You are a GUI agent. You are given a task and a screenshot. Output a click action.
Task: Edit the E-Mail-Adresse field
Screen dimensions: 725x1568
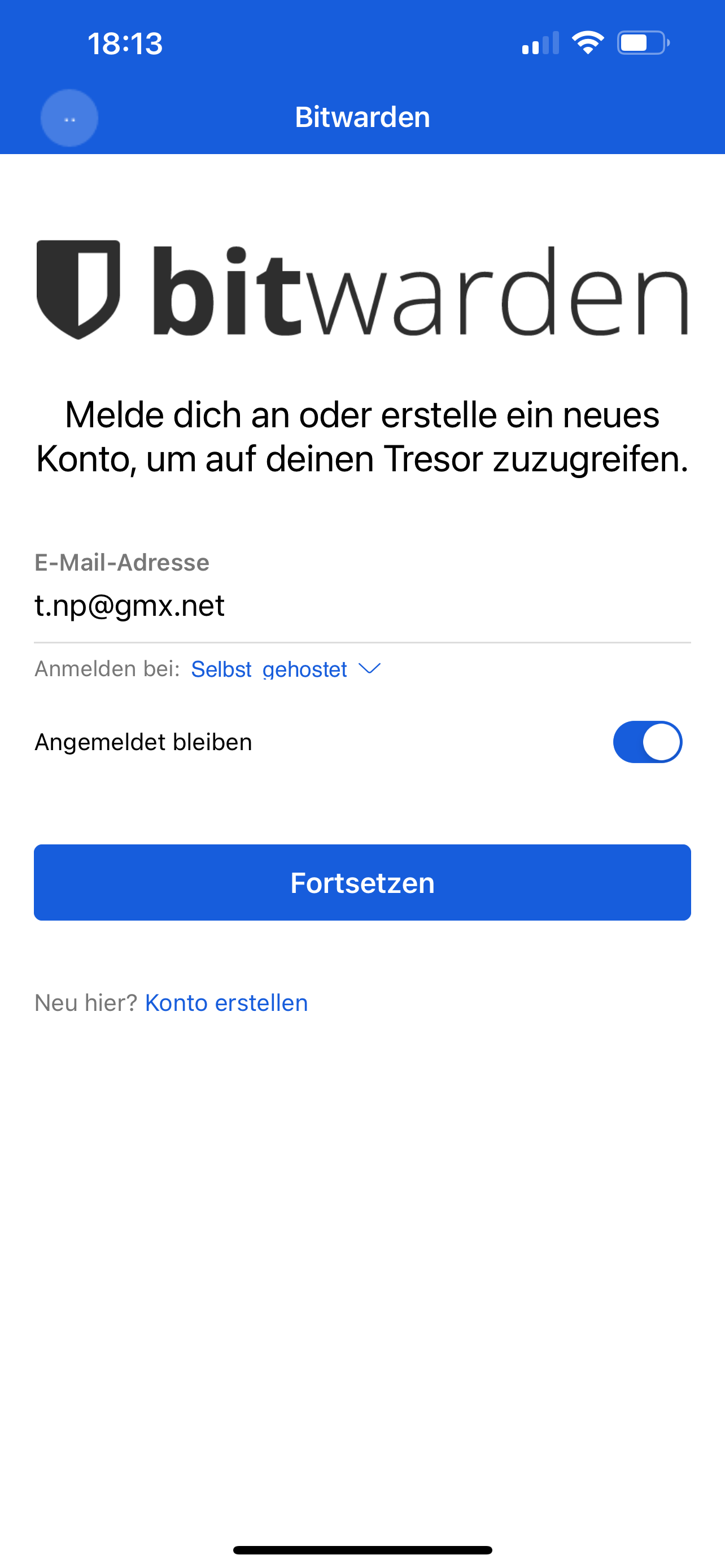click(x=361, y=606)
